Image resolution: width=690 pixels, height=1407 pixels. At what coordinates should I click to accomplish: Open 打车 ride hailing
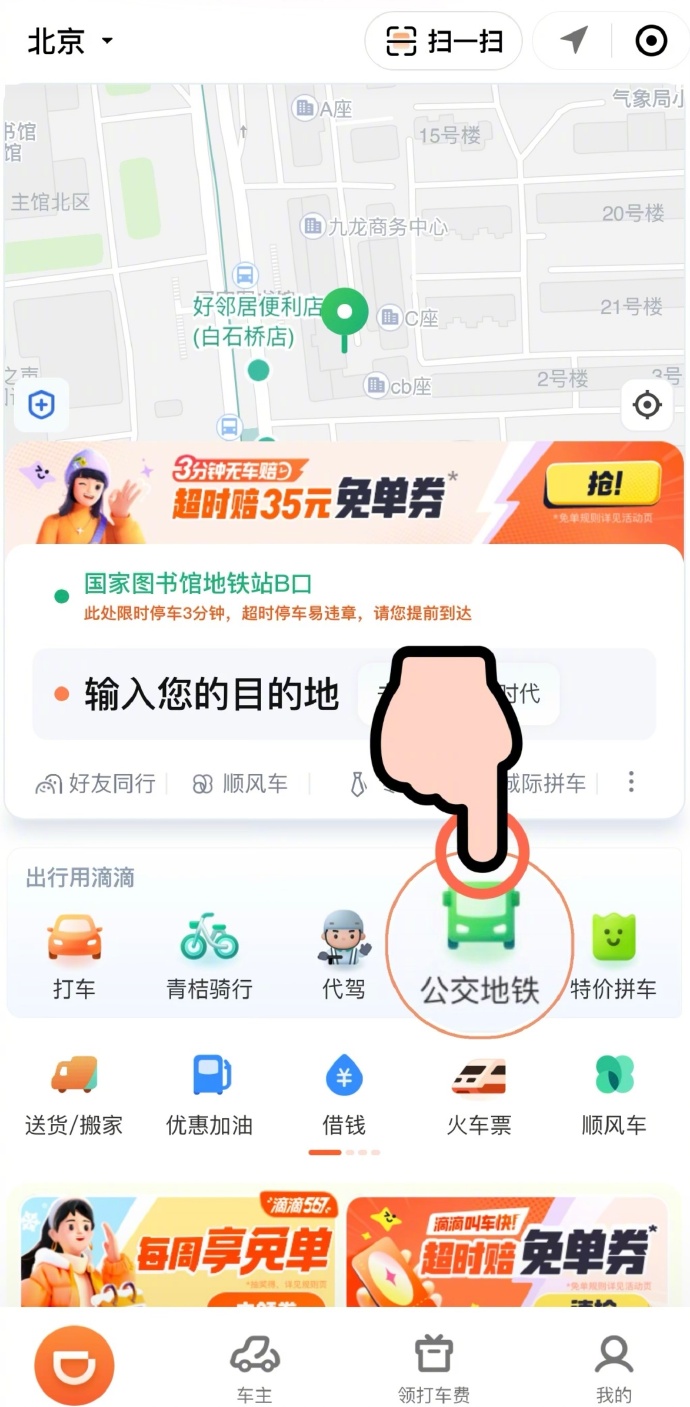(74, 955)
